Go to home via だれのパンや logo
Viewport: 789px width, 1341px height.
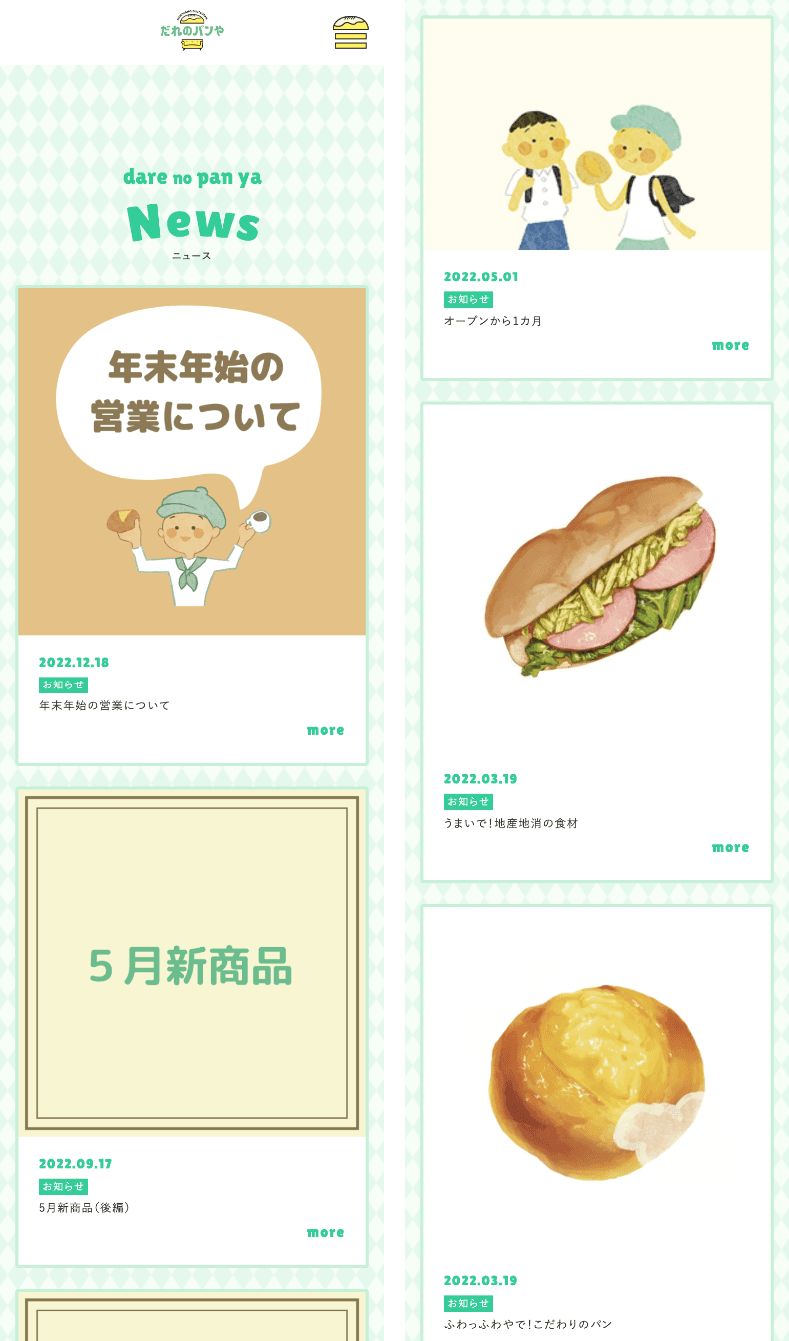point(192,30)
